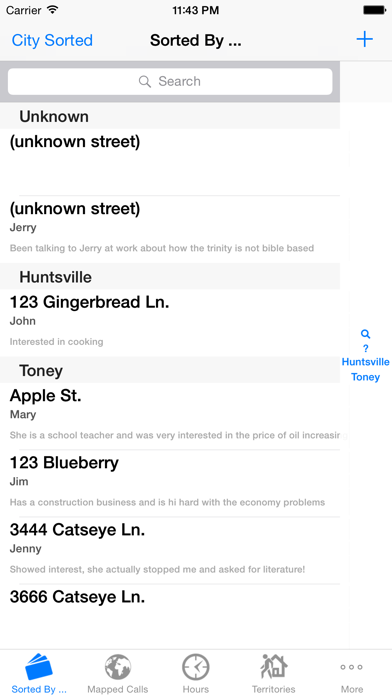Jump to Huntsville in the section index
Screen dimensions: 392x696
coord(365,362)
